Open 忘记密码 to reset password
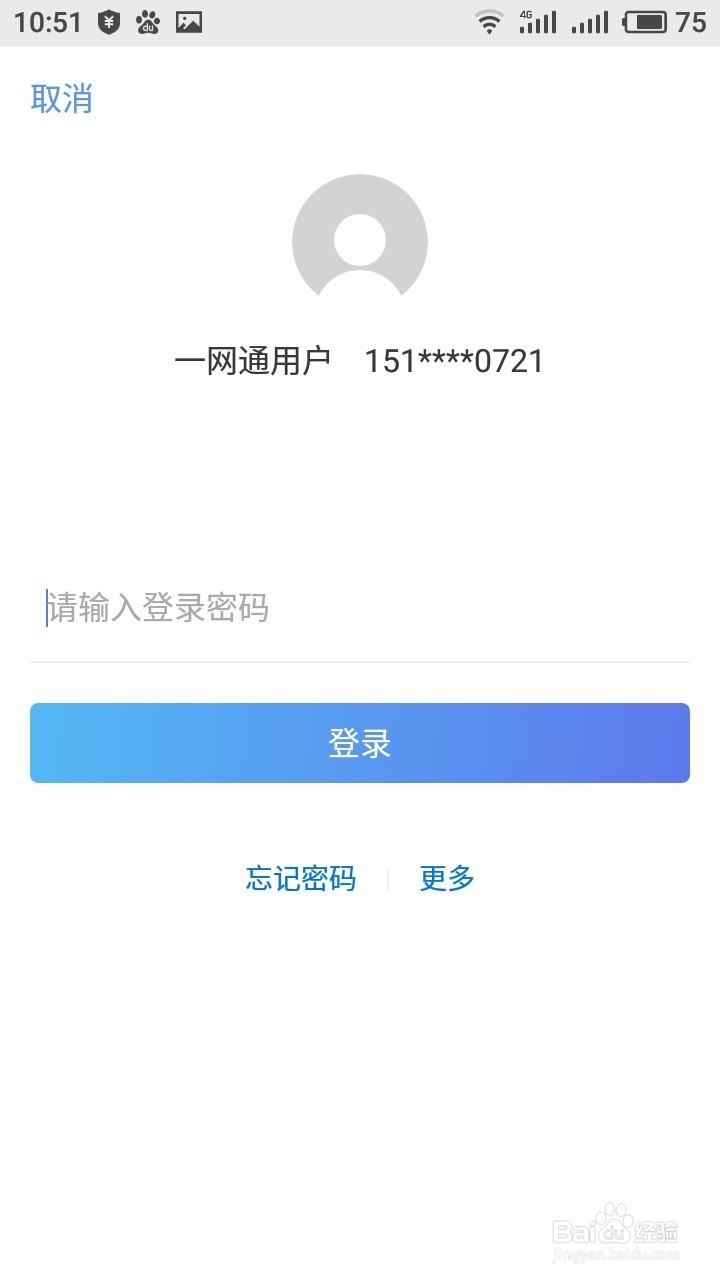Viewport: 720px width, 1280px height. click(301, 879)
